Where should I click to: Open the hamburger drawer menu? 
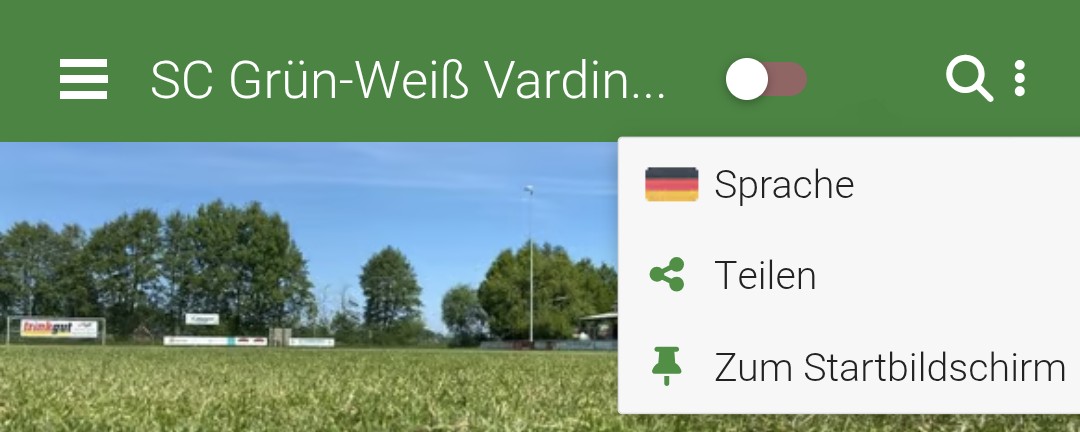click(x=83, y=79)
